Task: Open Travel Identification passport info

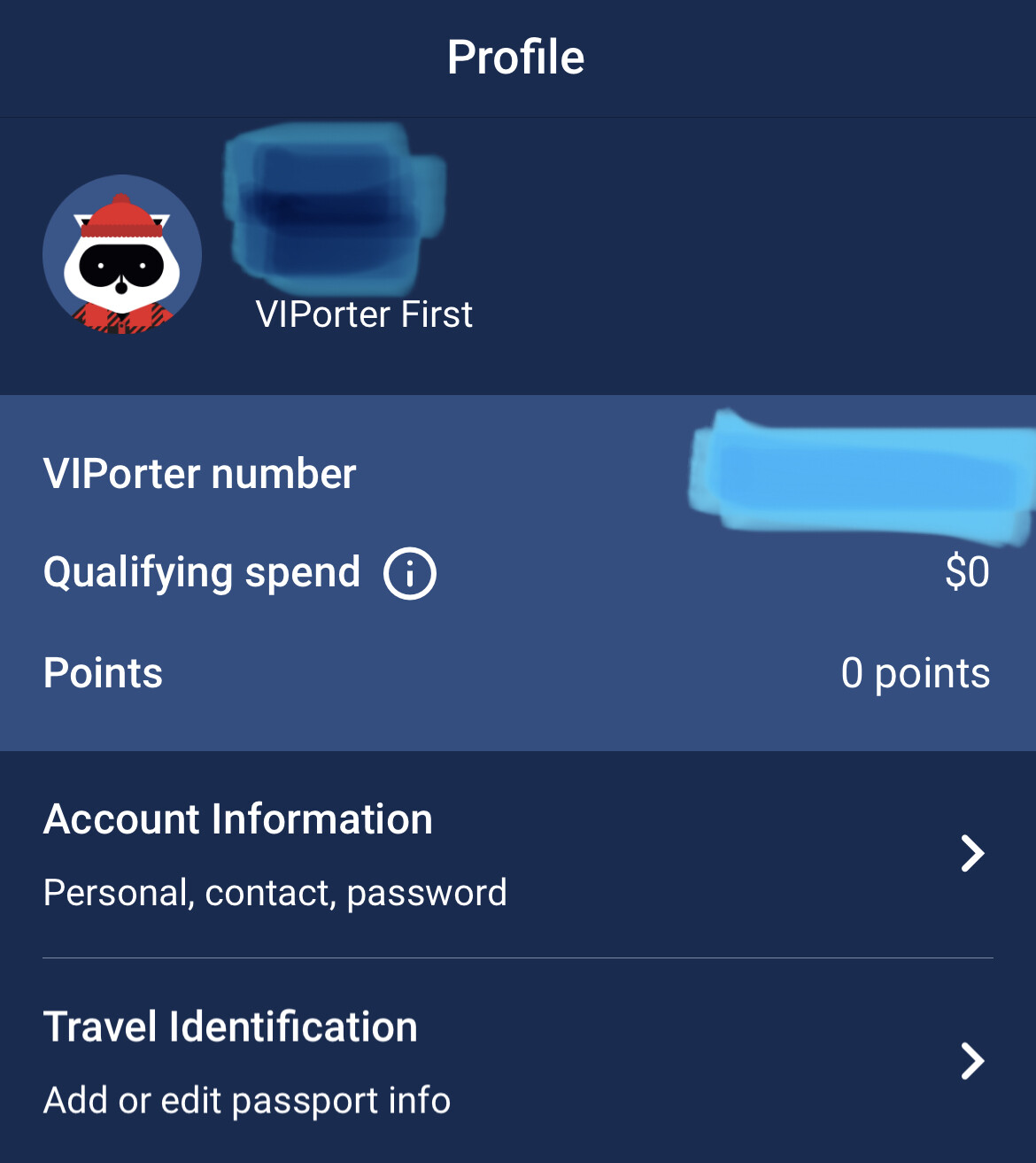Action: (x=517, y=1061)
